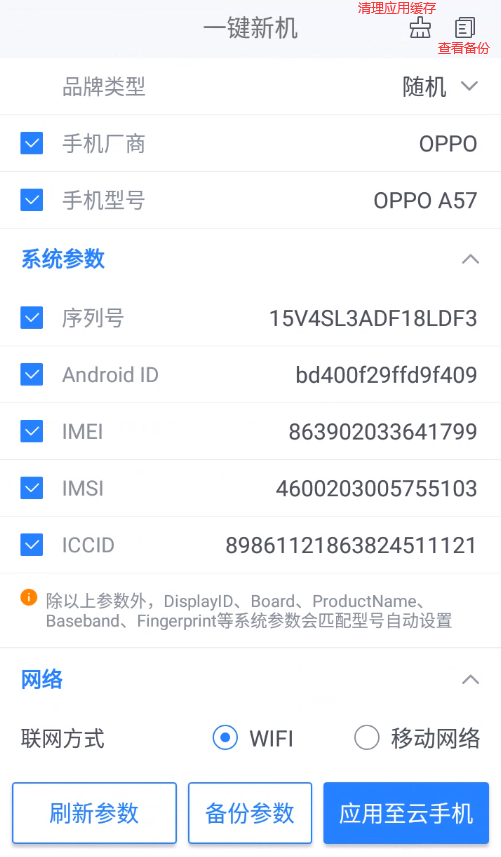Toggle the IMEI checkbox
This screenshot has height=857, width=501.
[32, 431]
